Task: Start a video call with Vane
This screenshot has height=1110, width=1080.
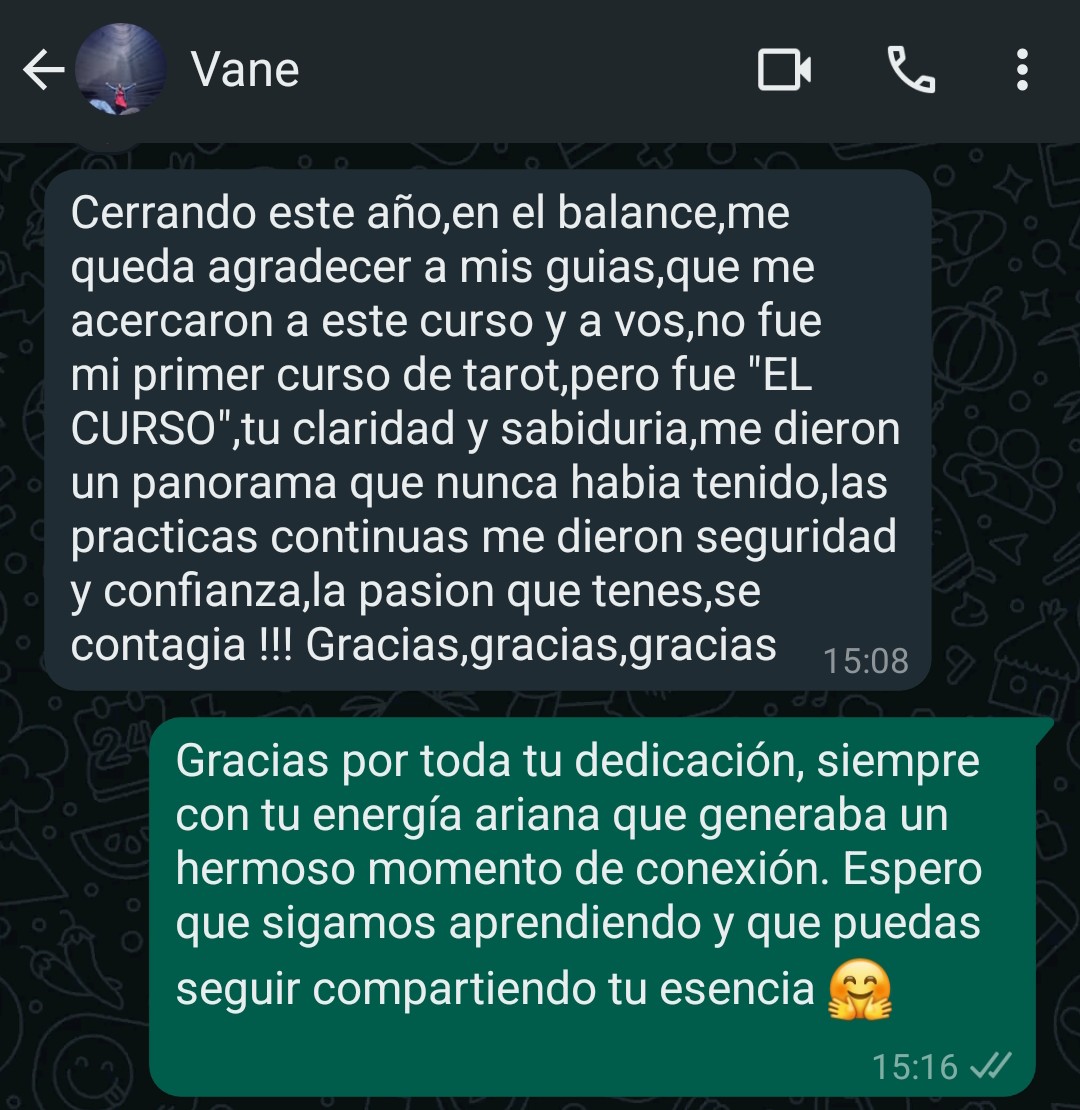Action: pos(784,71)
